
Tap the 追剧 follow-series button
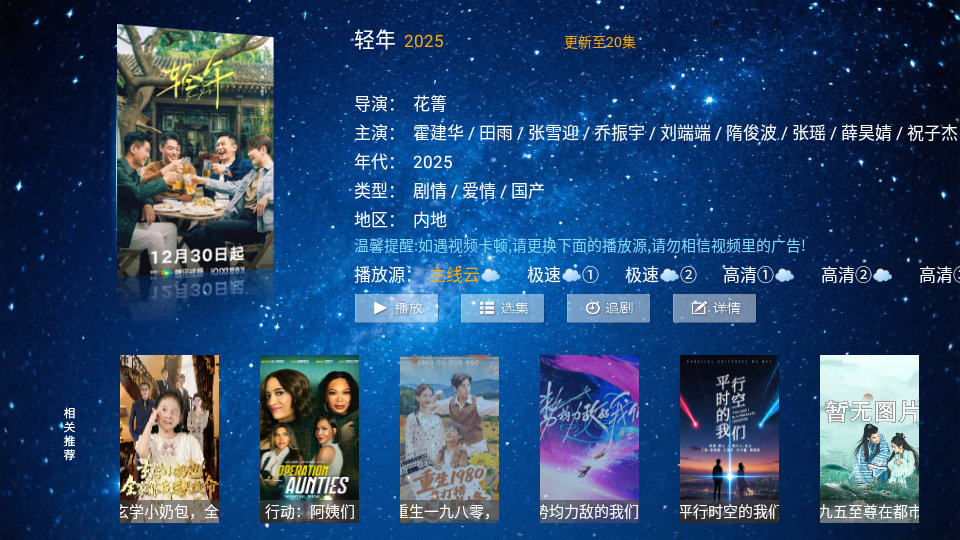608,308
